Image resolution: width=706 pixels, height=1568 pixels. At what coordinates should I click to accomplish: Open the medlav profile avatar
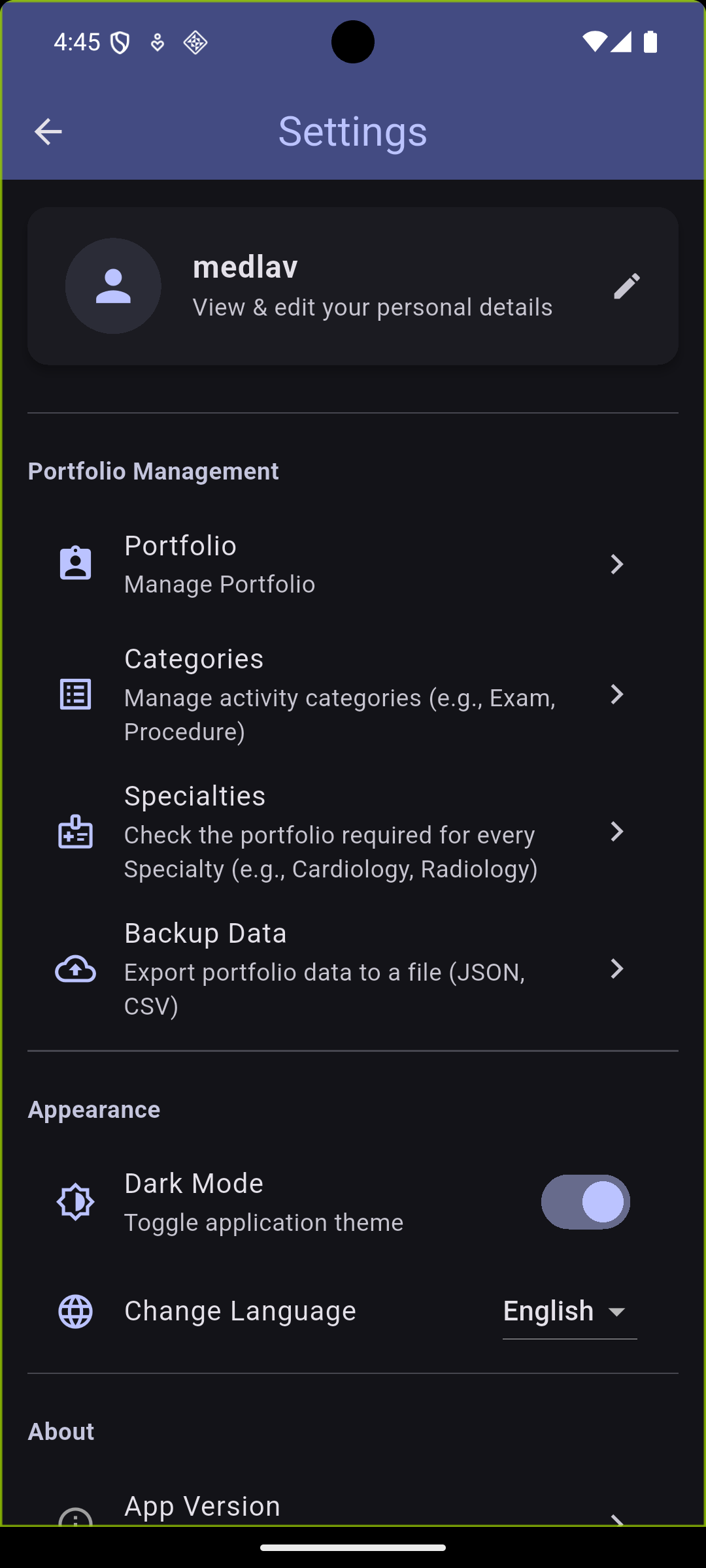click(x=112, y=286)
